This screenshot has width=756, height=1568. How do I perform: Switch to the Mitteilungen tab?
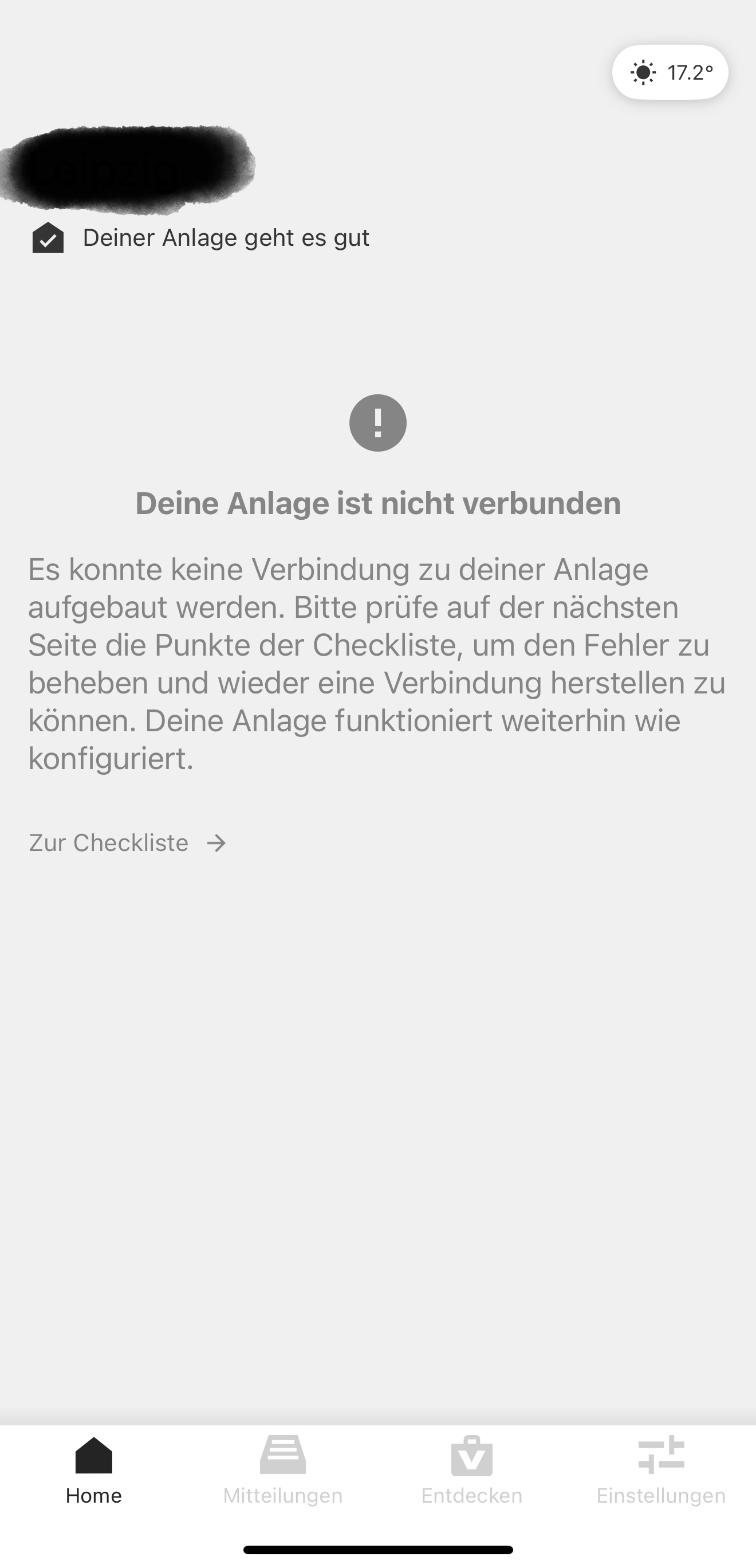[283, 1470]
